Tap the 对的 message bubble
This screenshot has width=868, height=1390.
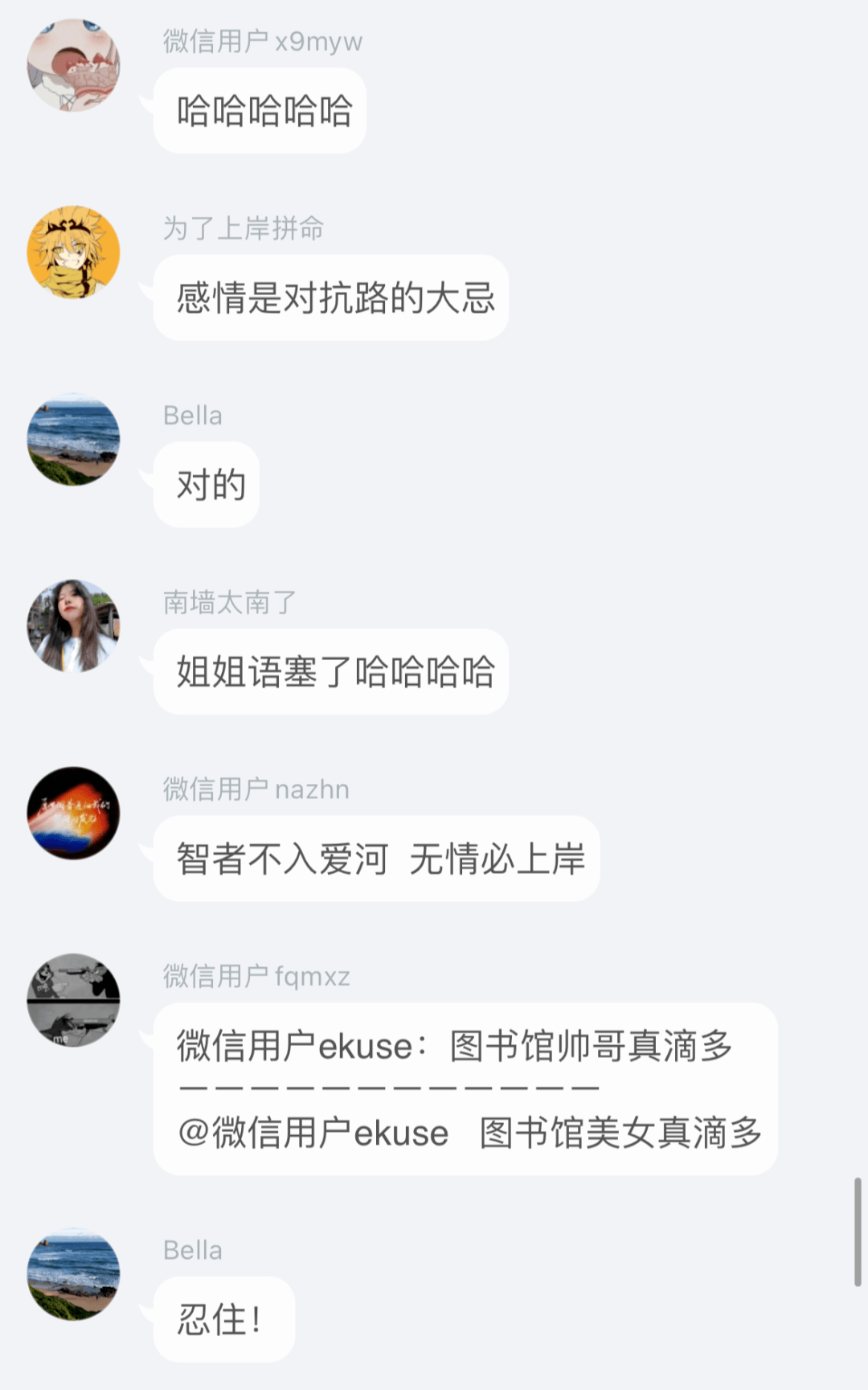(207, 484)
